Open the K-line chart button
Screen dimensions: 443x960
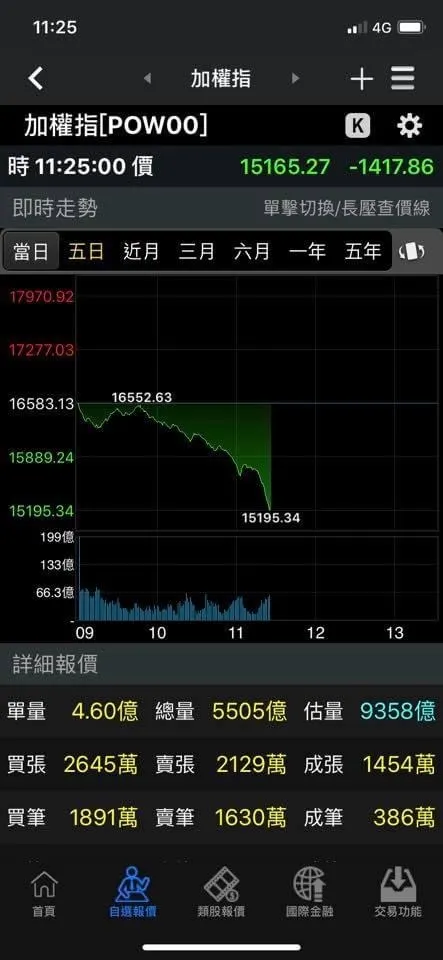point(358,127)
